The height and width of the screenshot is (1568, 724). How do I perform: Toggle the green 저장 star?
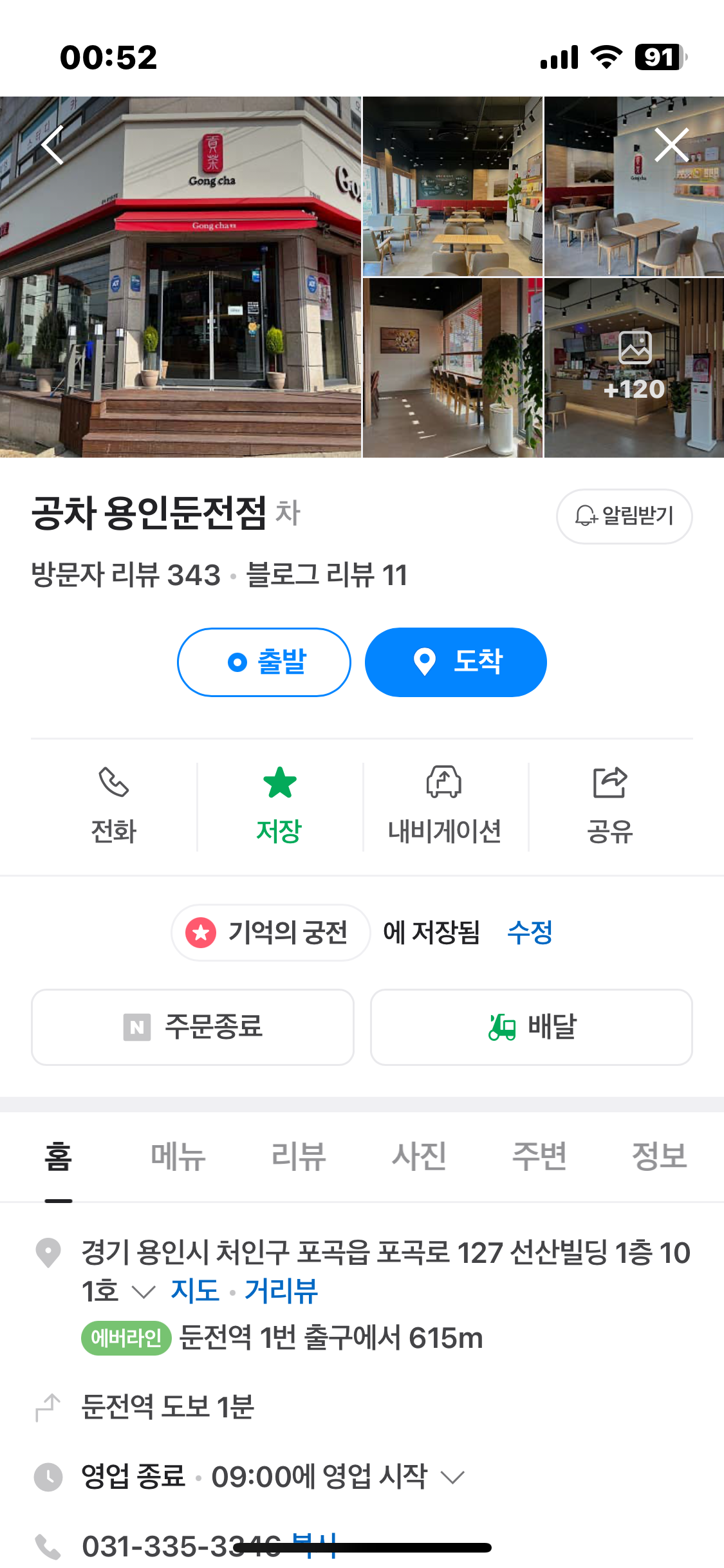click(x=279, y=806)
